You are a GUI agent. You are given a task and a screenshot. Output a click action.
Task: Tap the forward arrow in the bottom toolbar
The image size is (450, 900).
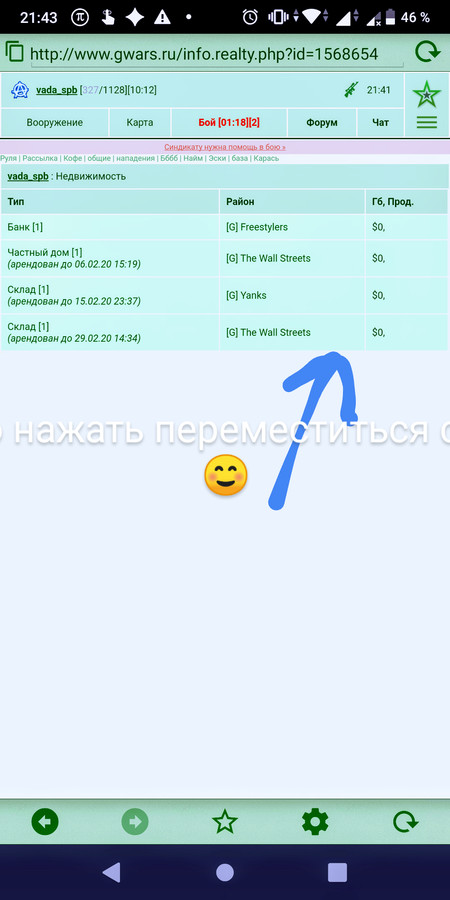[x=135, y=822]
